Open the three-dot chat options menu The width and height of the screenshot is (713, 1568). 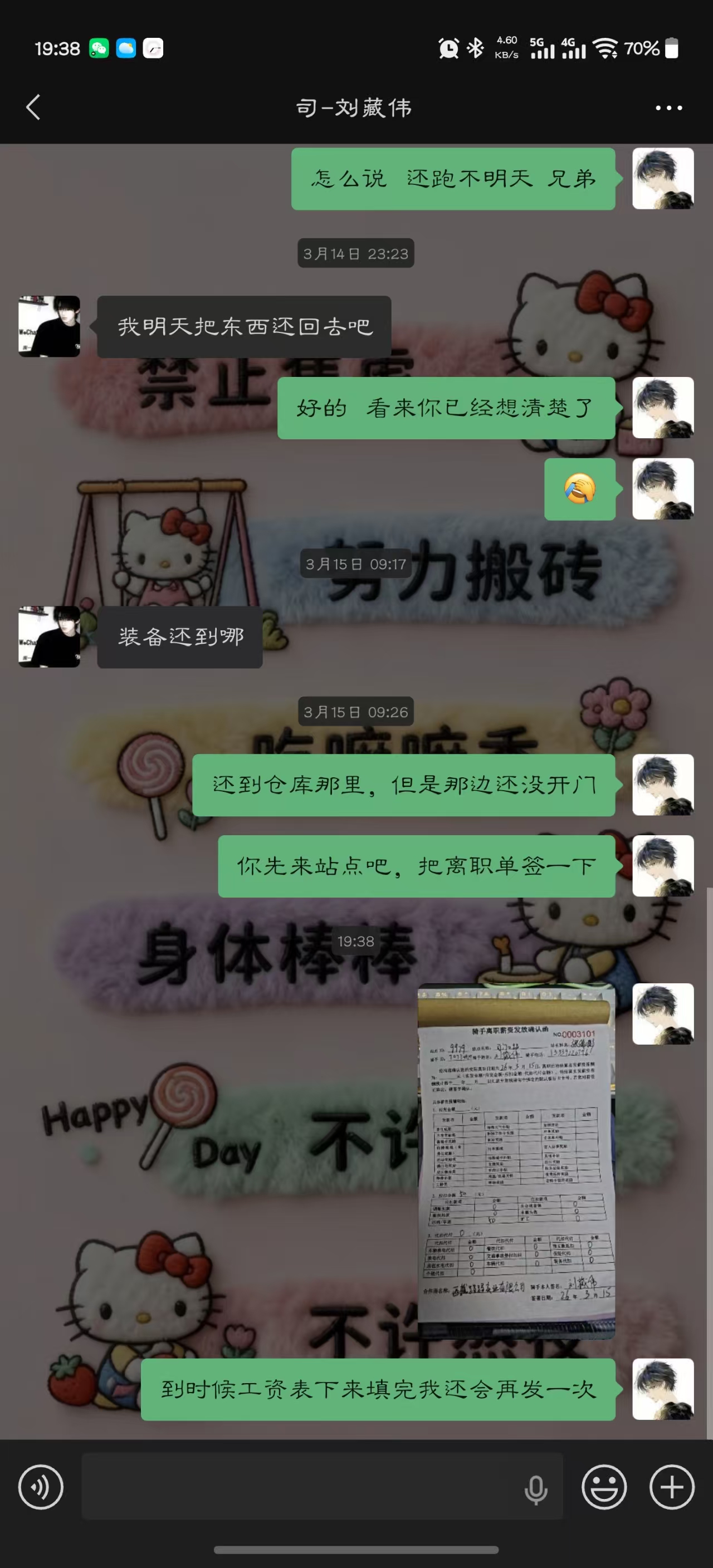668,107
